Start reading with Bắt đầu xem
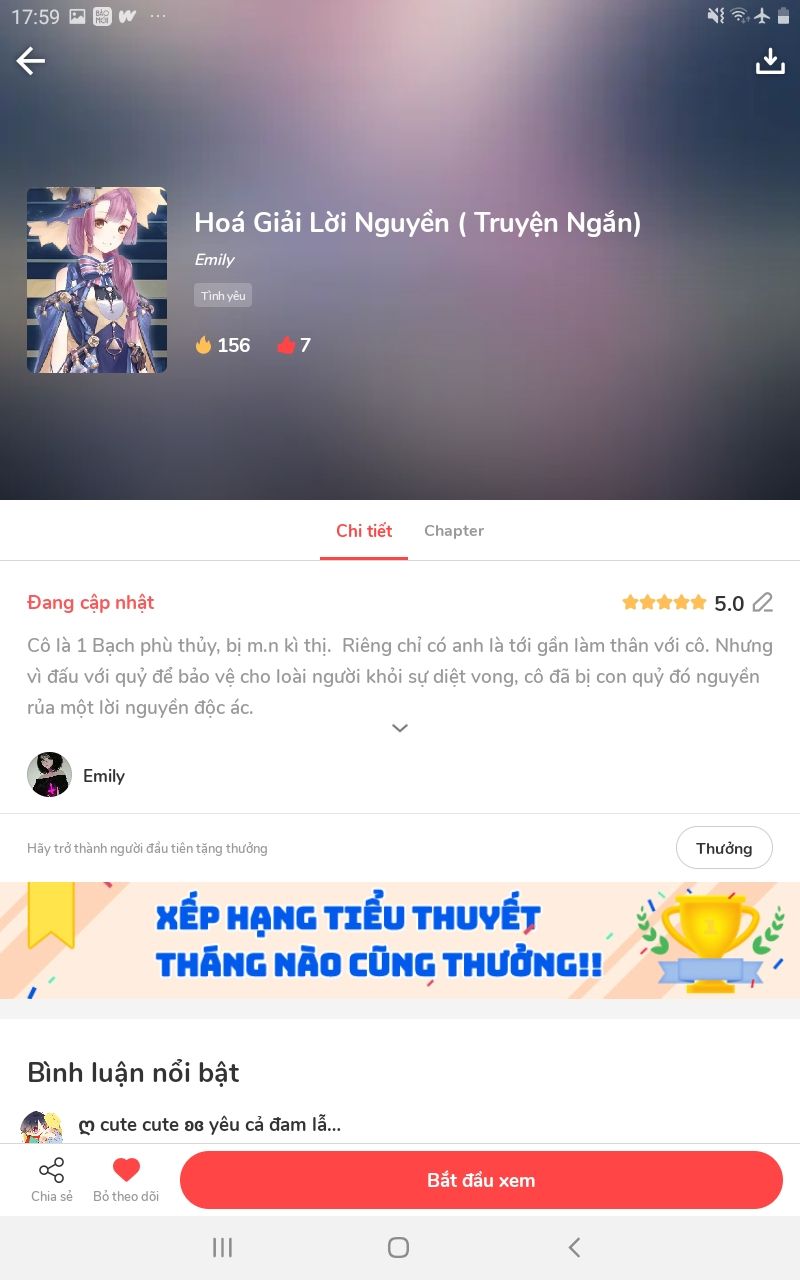Viewport: 800px width, 1280px height. pos(481,1180)
